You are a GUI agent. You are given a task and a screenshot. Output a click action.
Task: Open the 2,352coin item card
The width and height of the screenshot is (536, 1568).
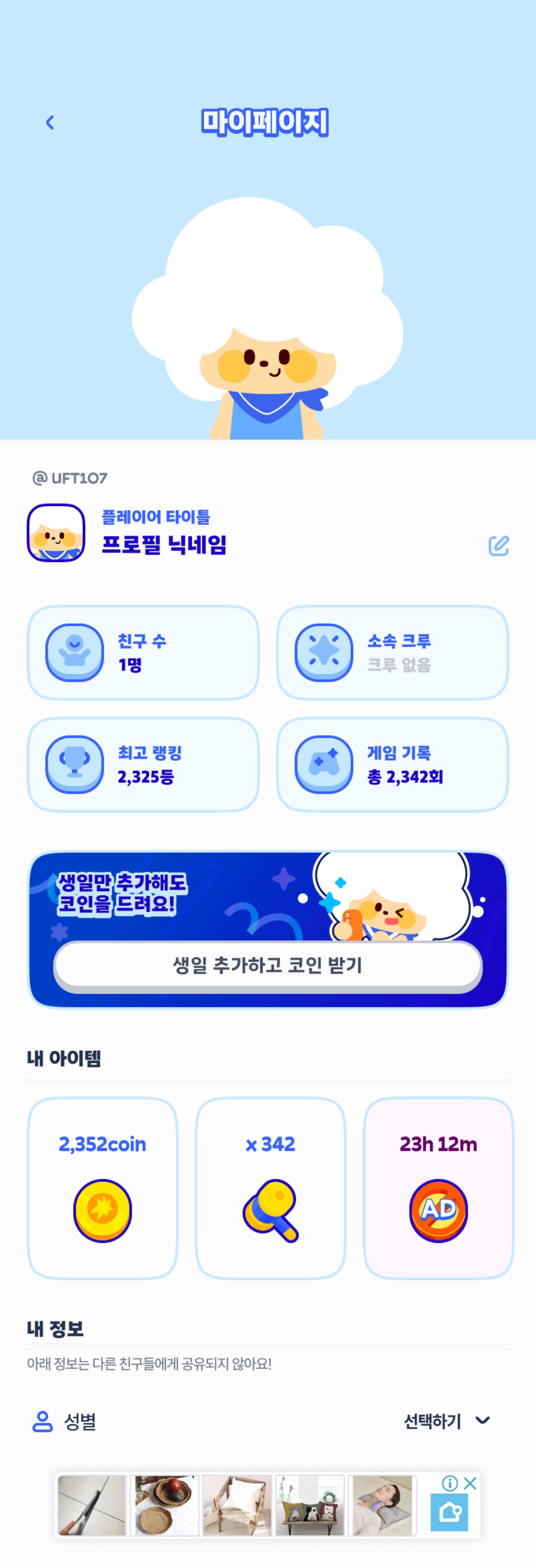click(102, 1188)
